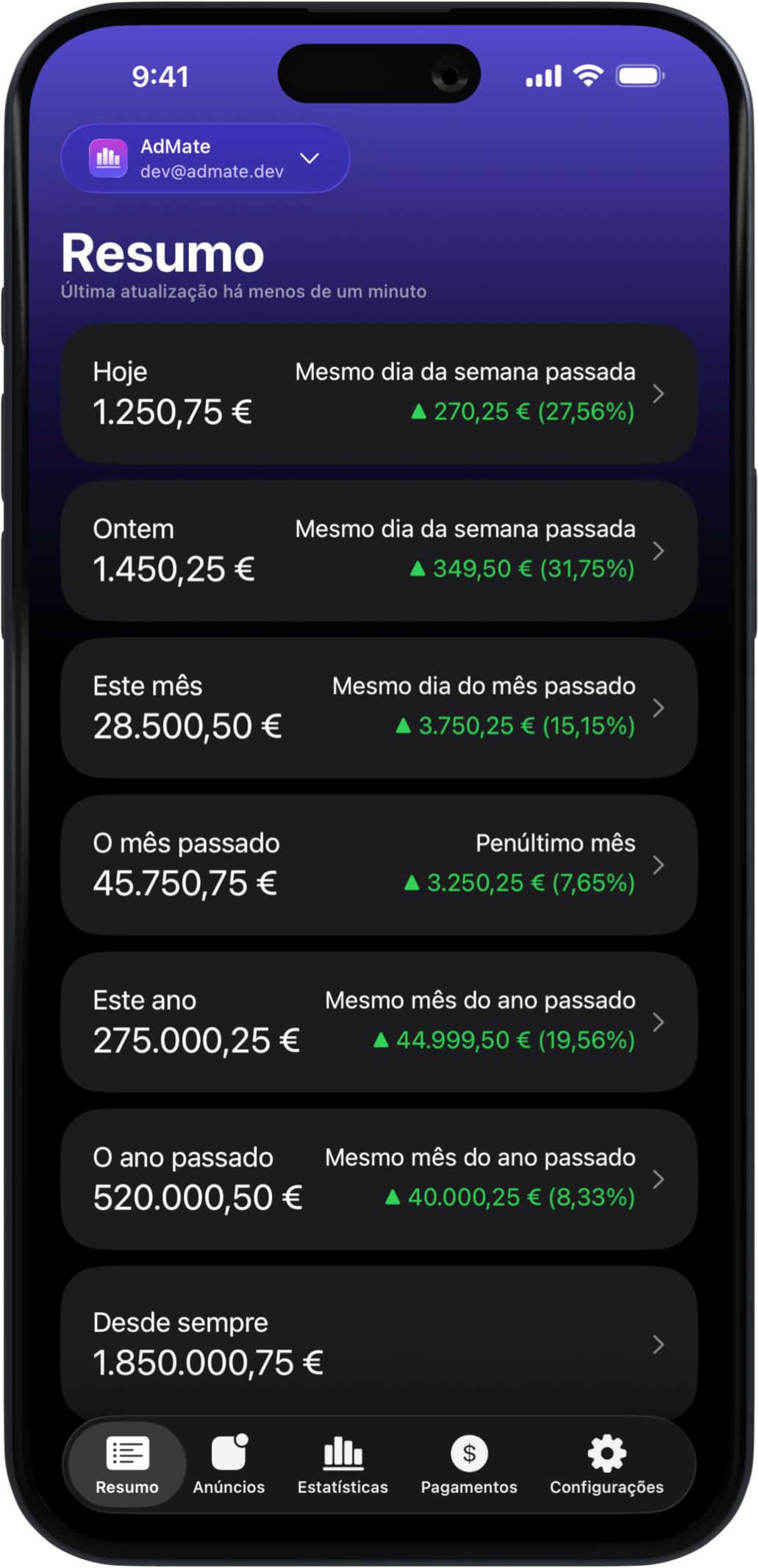View Ontem earnings details
Image resolution: width=758 pixels, height=1568 pixels.
tap(379, 551)
